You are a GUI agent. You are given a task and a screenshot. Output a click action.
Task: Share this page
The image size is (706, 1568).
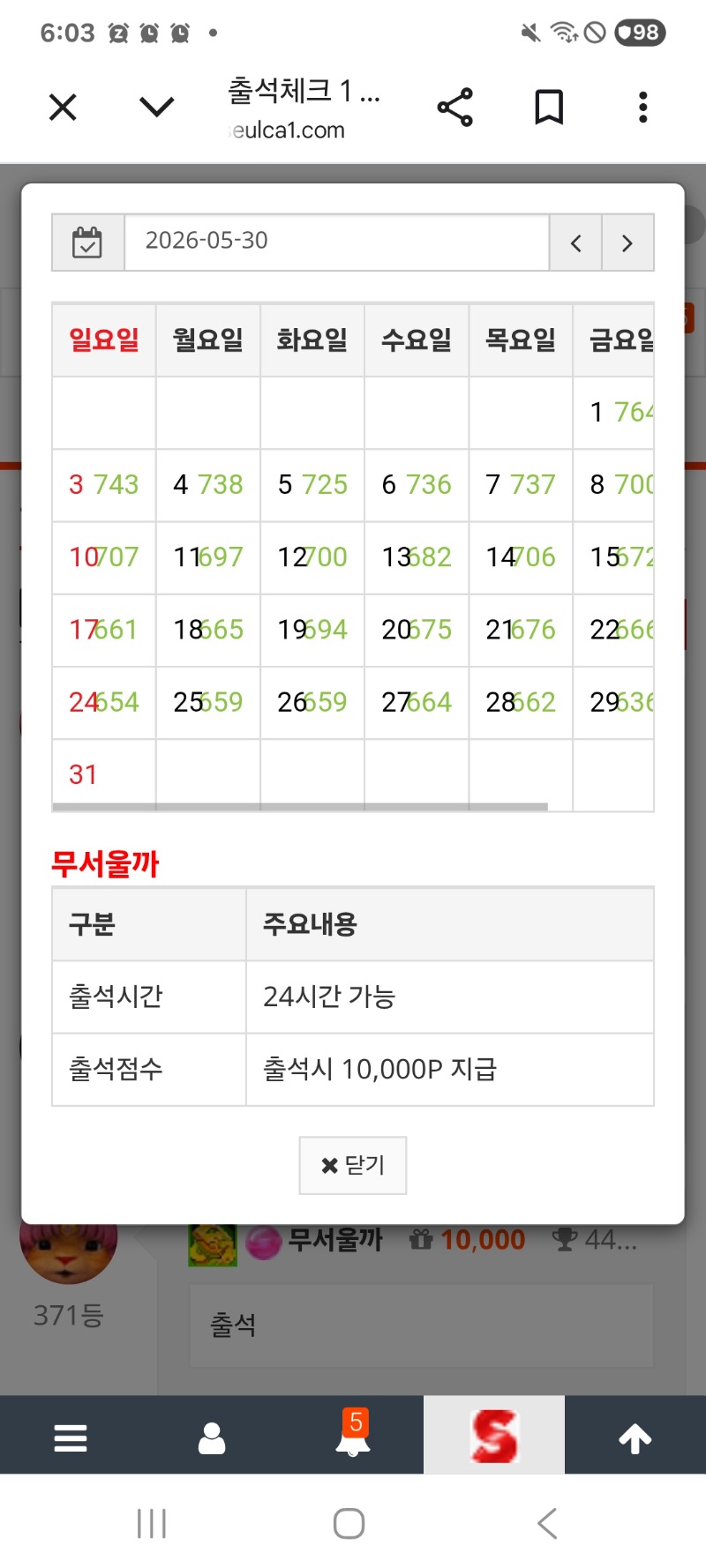(x=455, y=108)
